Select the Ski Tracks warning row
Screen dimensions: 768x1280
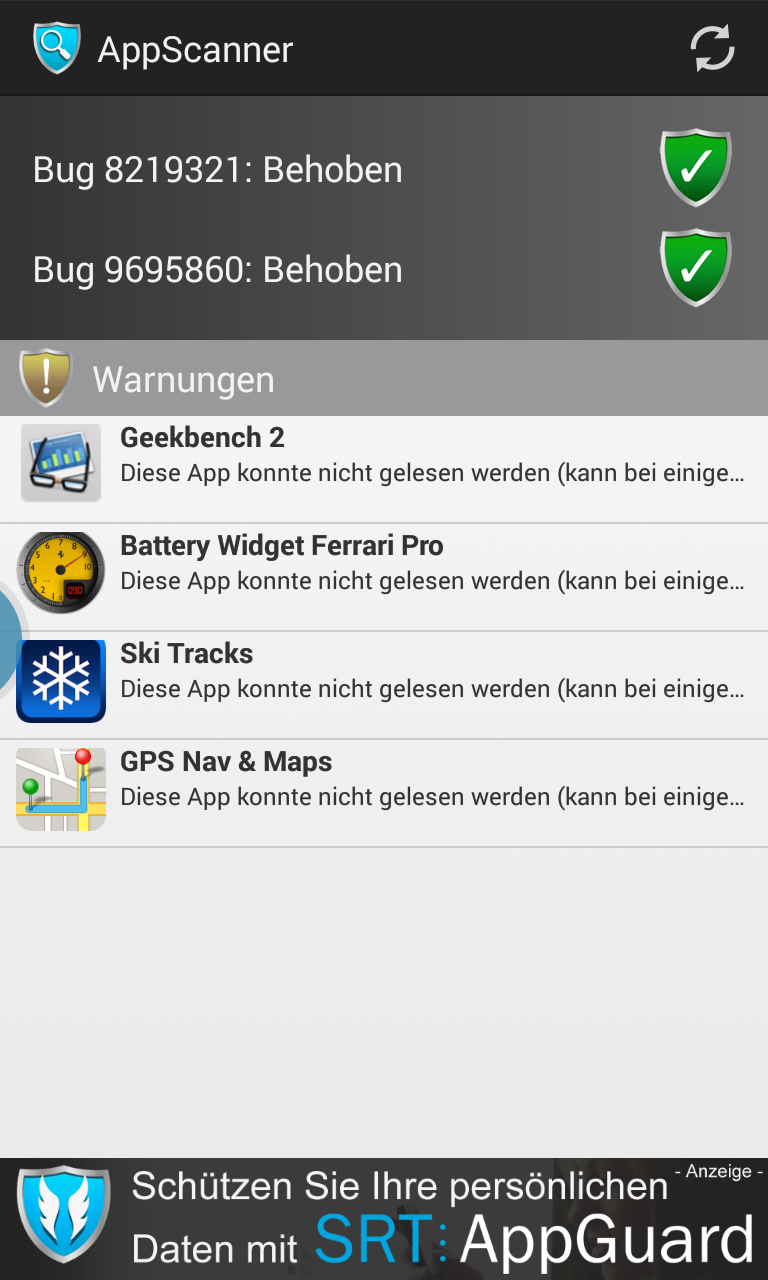coord(384,685)
